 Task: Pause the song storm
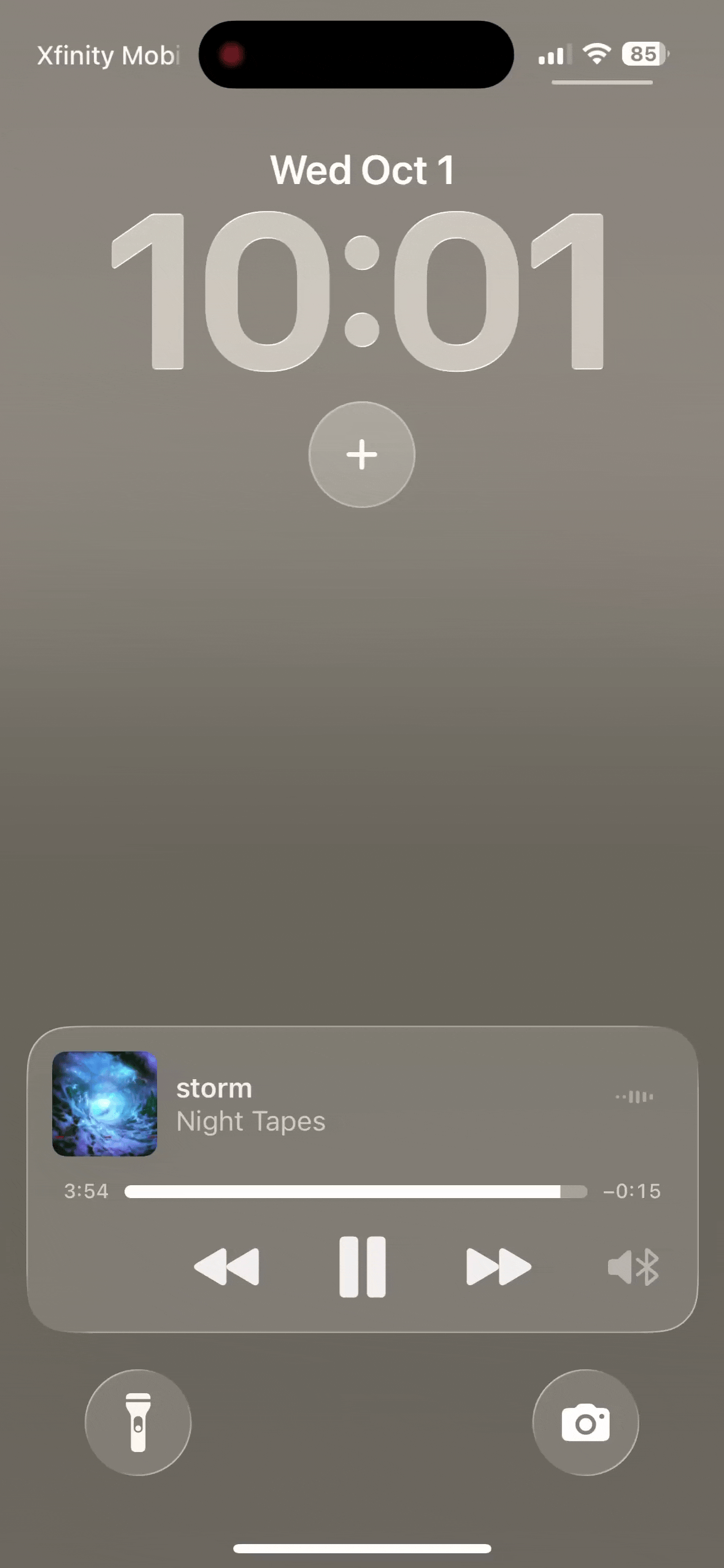coord(362,1266)
